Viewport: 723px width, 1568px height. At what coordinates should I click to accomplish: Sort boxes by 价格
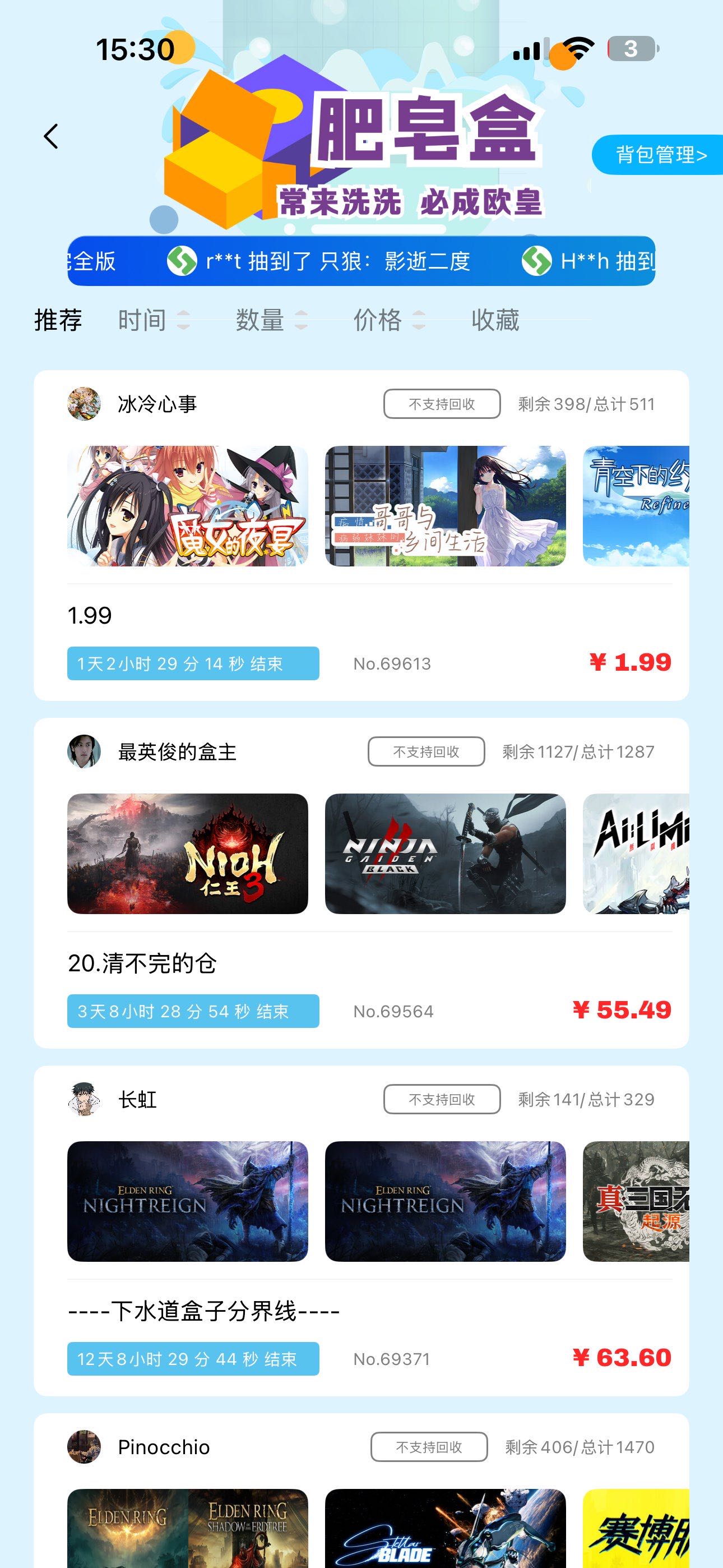click(389, 320)
